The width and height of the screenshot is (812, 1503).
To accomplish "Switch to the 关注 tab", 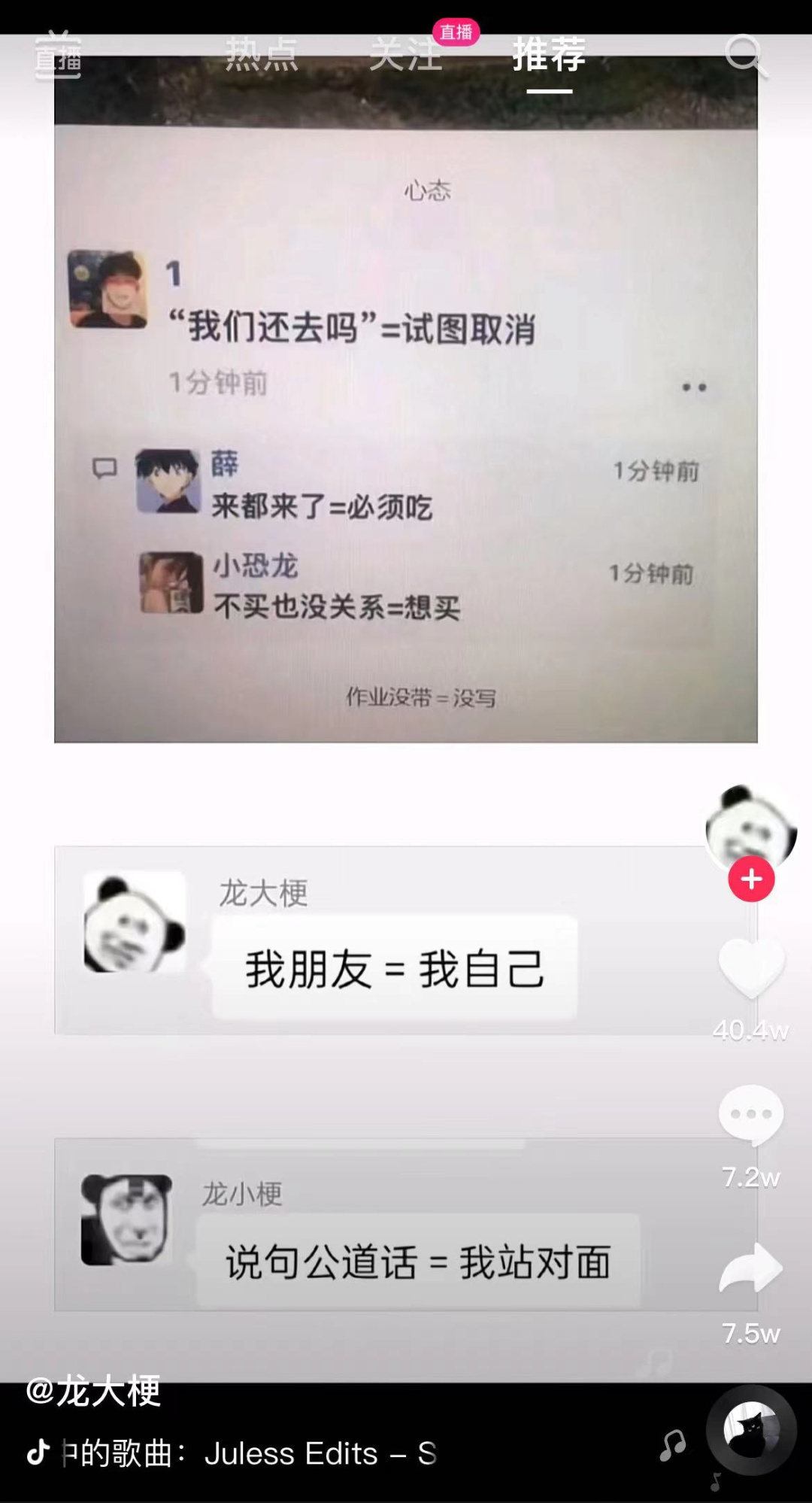I will pyautogui.click(x=406, y=55).
